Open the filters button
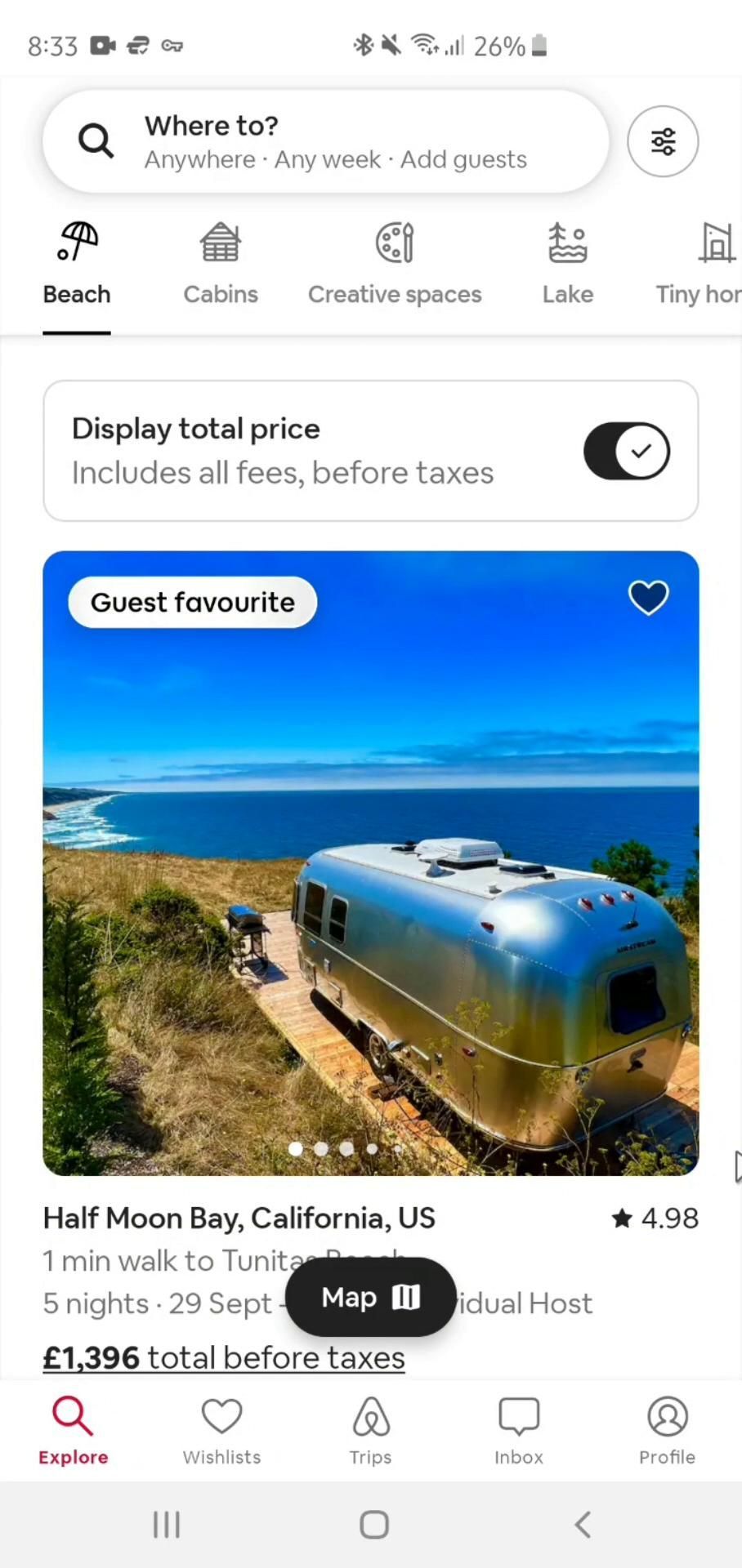This screenshot has height=1568, width=742. [663, 141]
